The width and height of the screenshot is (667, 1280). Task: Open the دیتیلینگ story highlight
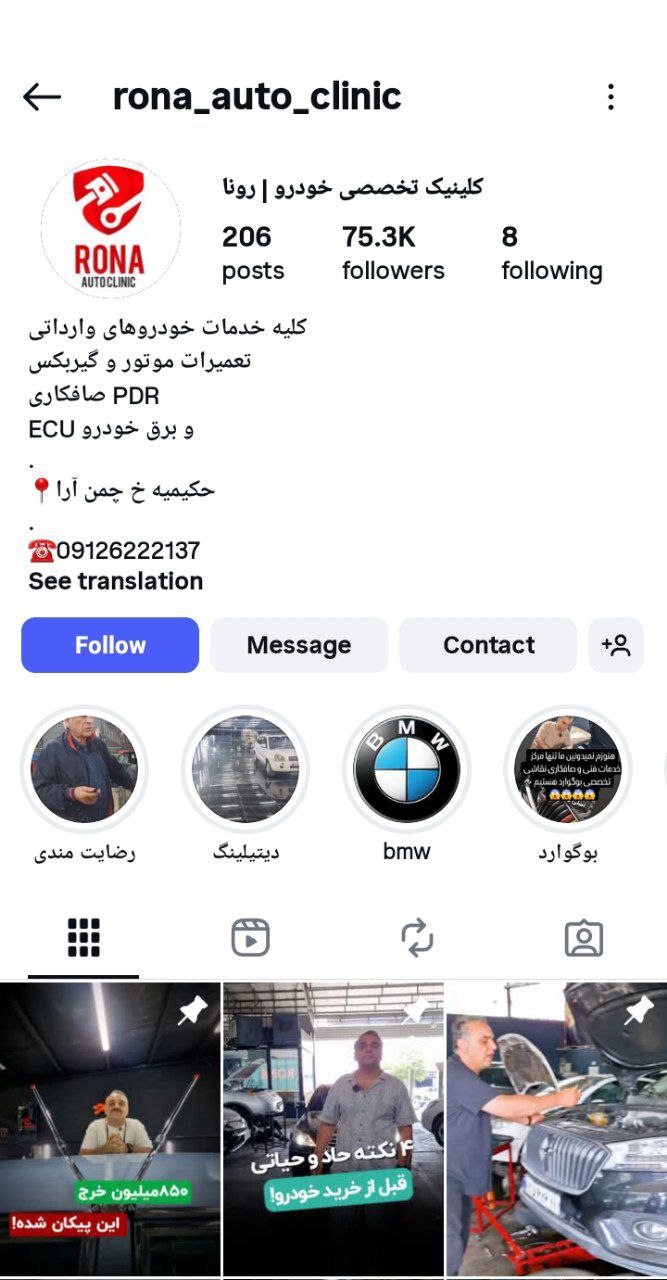(245, 769)
